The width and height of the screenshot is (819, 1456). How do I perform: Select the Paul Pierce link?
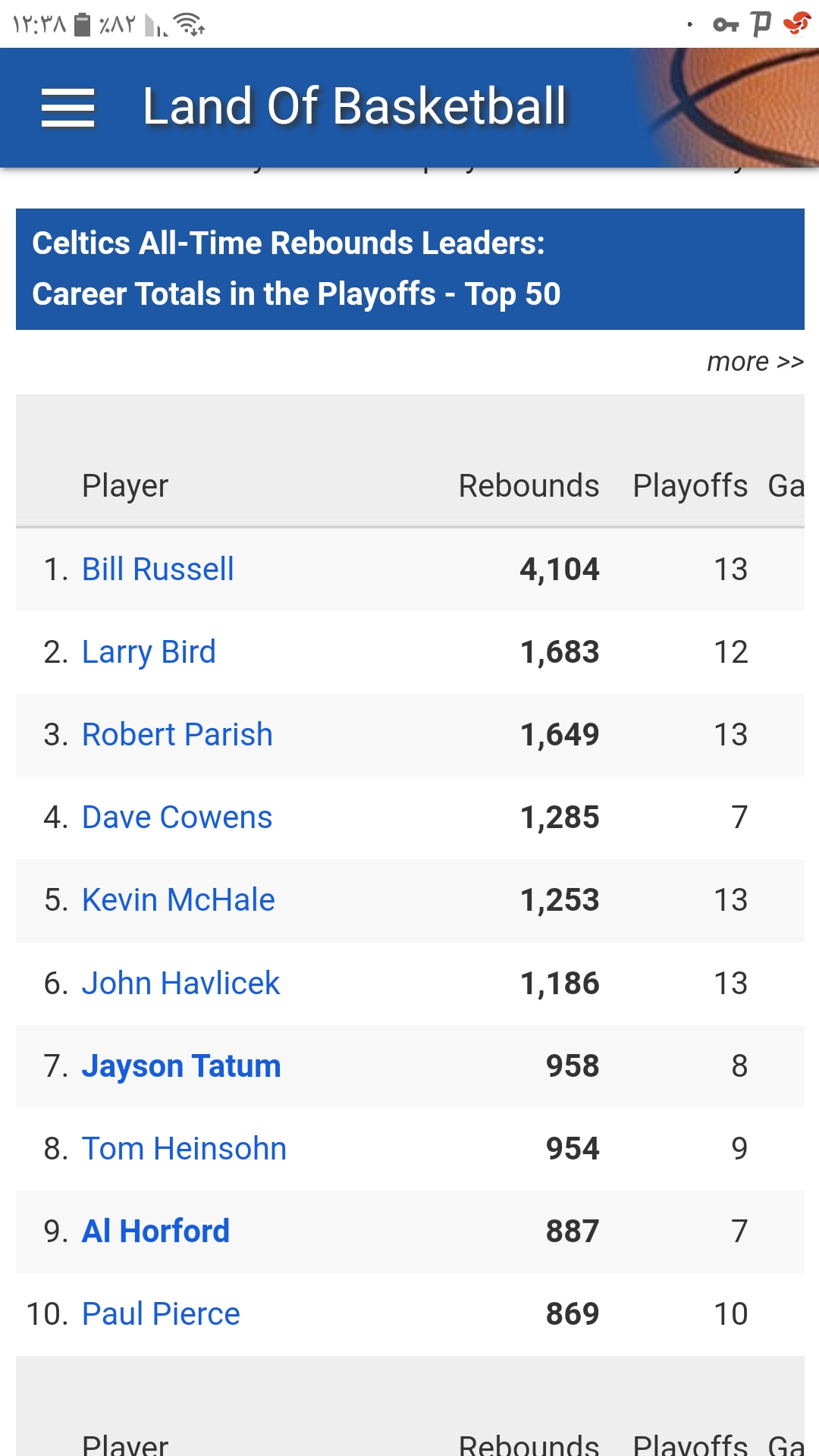click(x=161, y=1314)
